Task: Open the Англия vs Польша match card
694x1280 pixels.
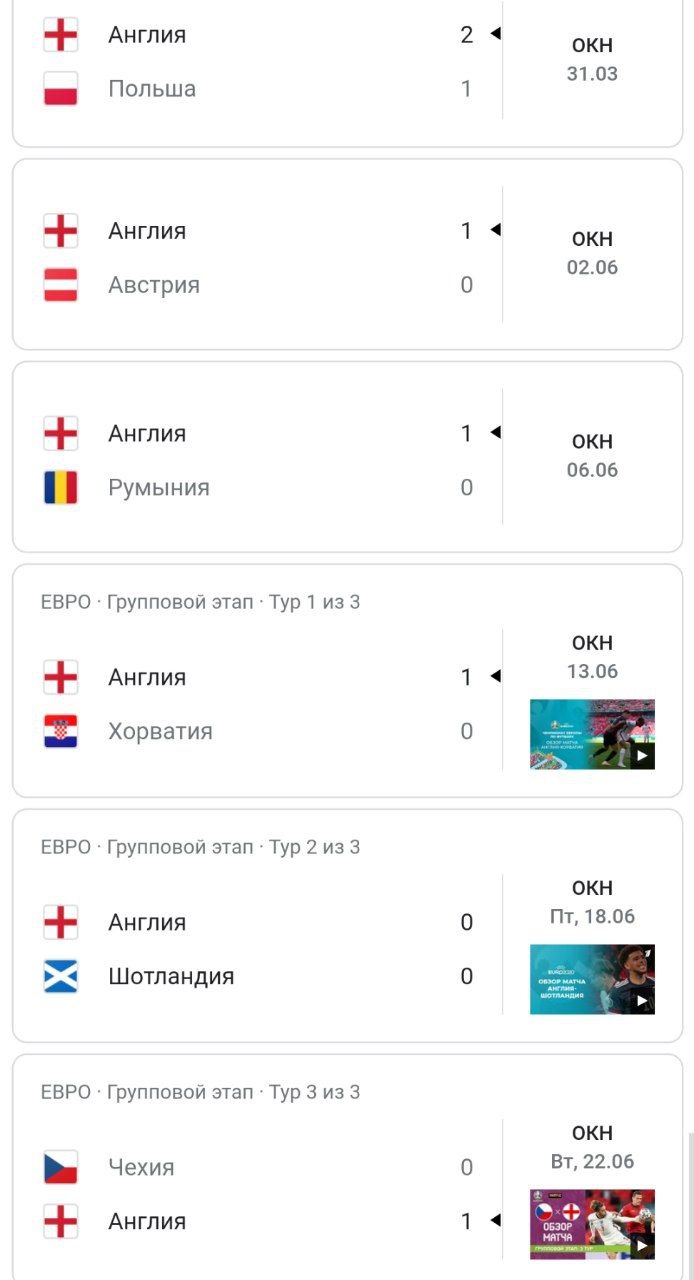Action: coord(347,70)
